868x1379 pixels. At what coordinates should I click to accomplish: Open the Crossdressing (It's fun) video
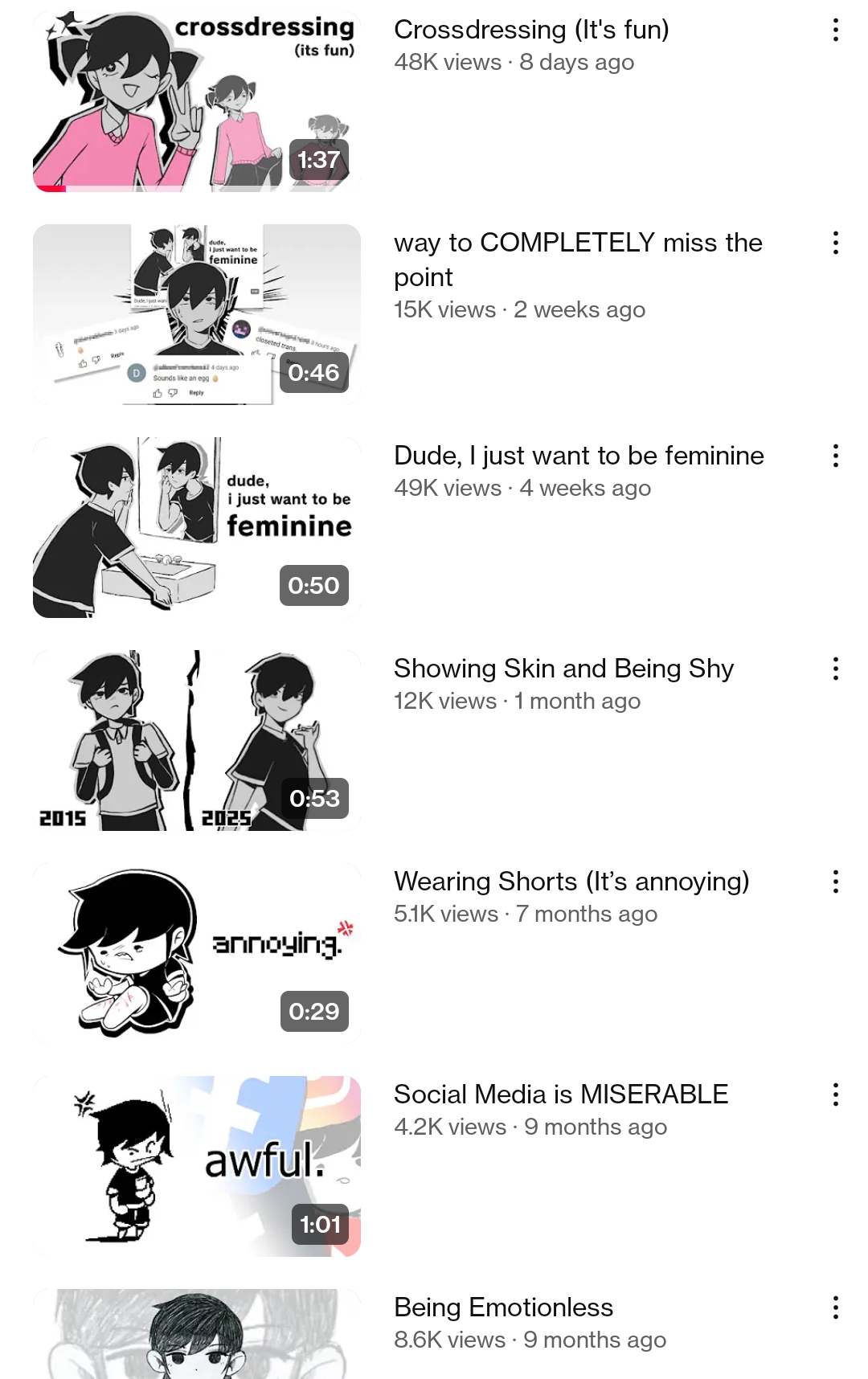click(x=197, y=101)
